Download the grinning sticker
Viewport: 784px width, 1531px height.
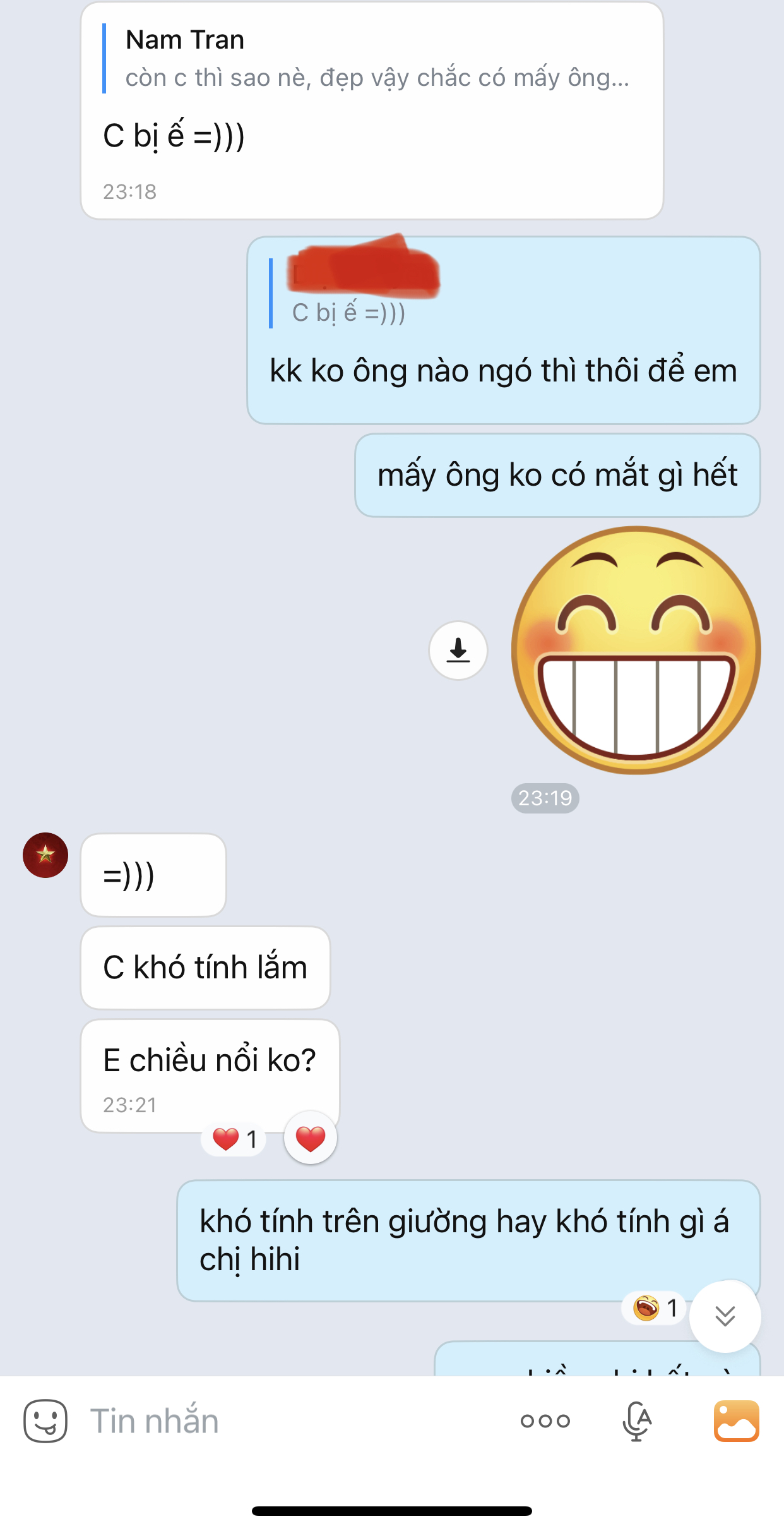[458, 651]
